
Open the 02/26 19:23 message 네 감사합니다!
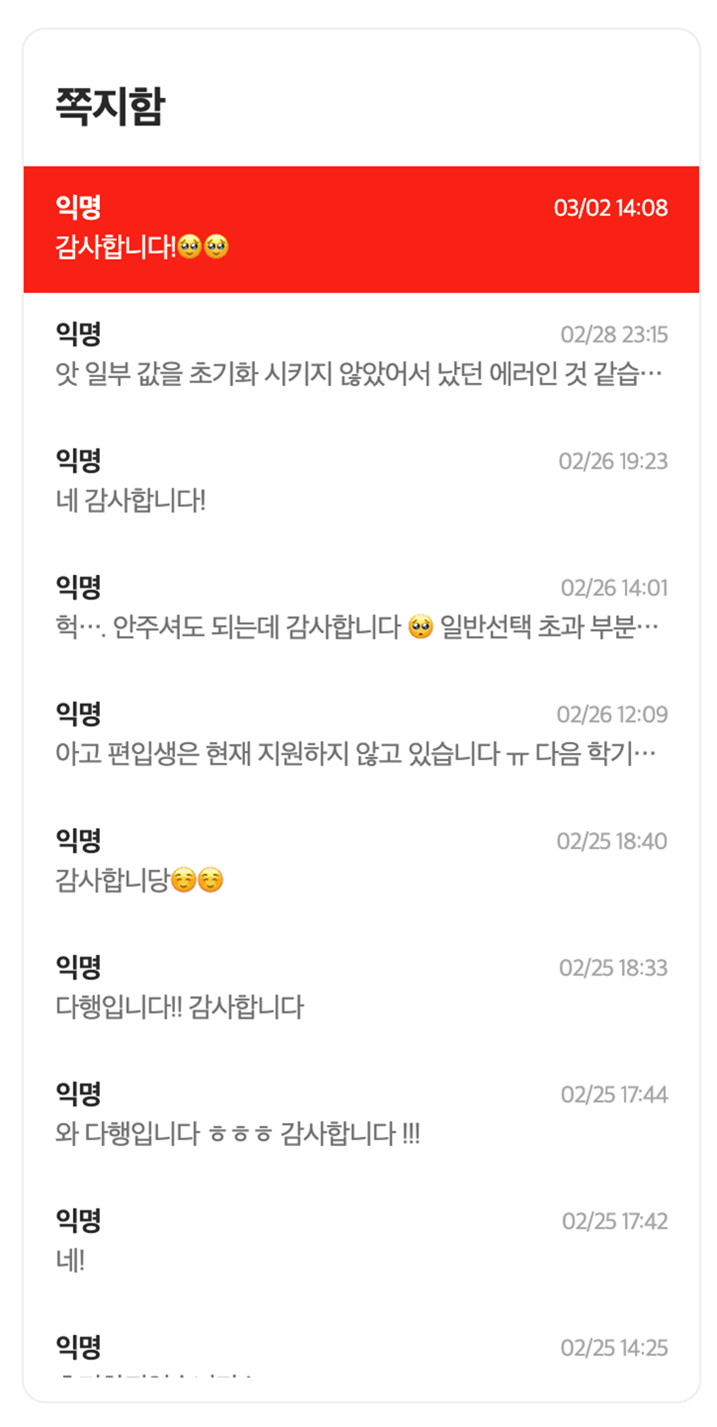pos(361,483)
